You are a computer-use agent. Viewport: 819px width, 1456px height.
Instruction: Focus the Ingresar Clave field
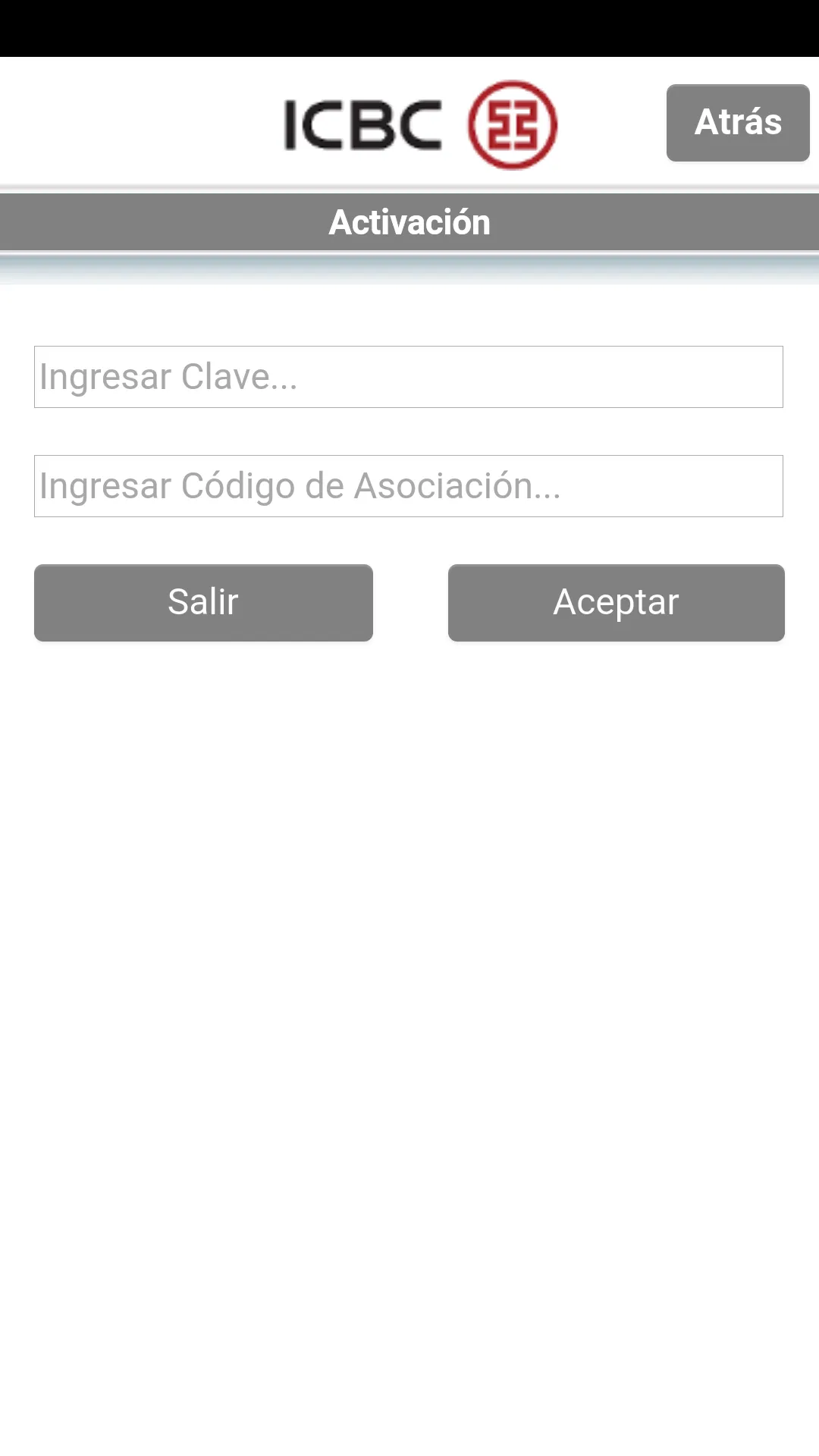[x=408, y=377]
